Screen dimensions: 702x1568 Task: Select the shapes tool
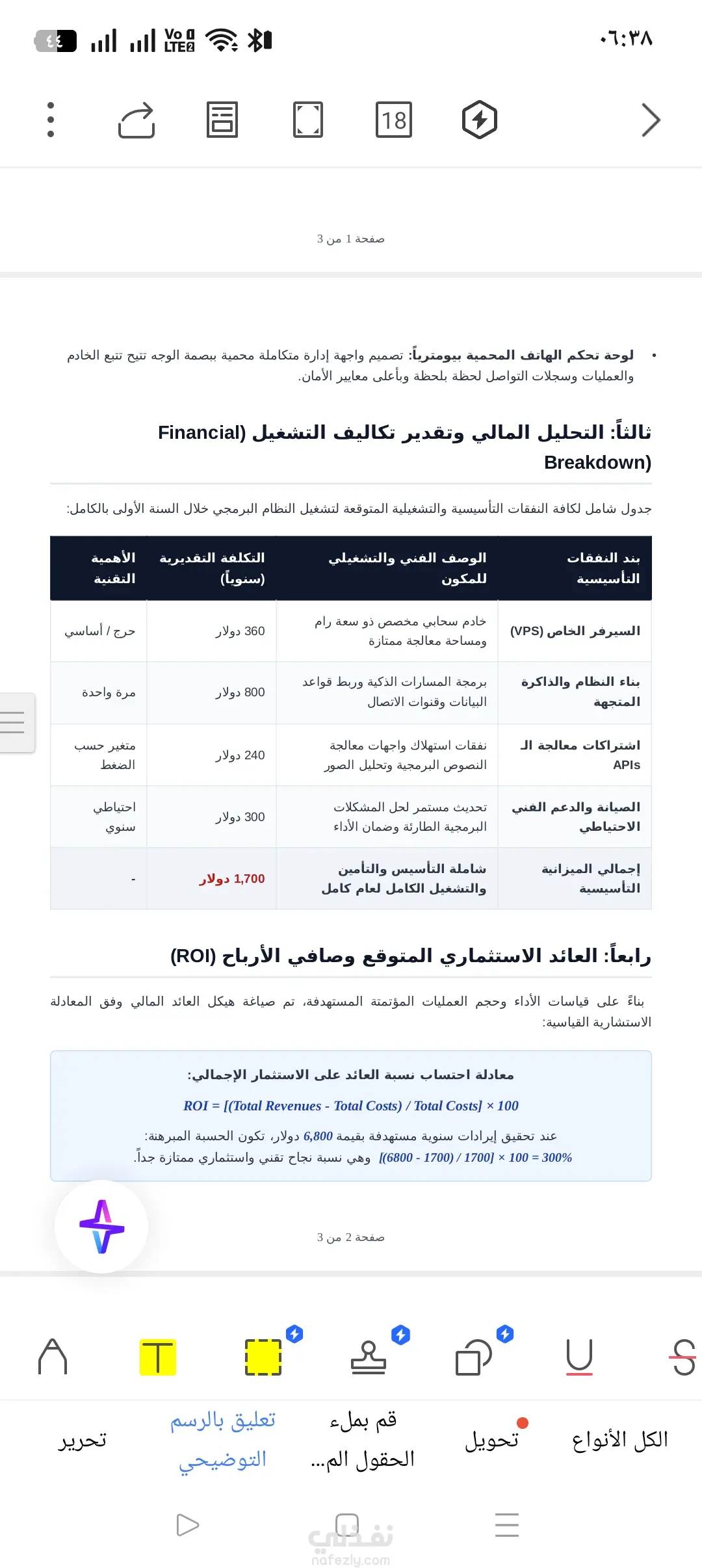pos(474,1357)
